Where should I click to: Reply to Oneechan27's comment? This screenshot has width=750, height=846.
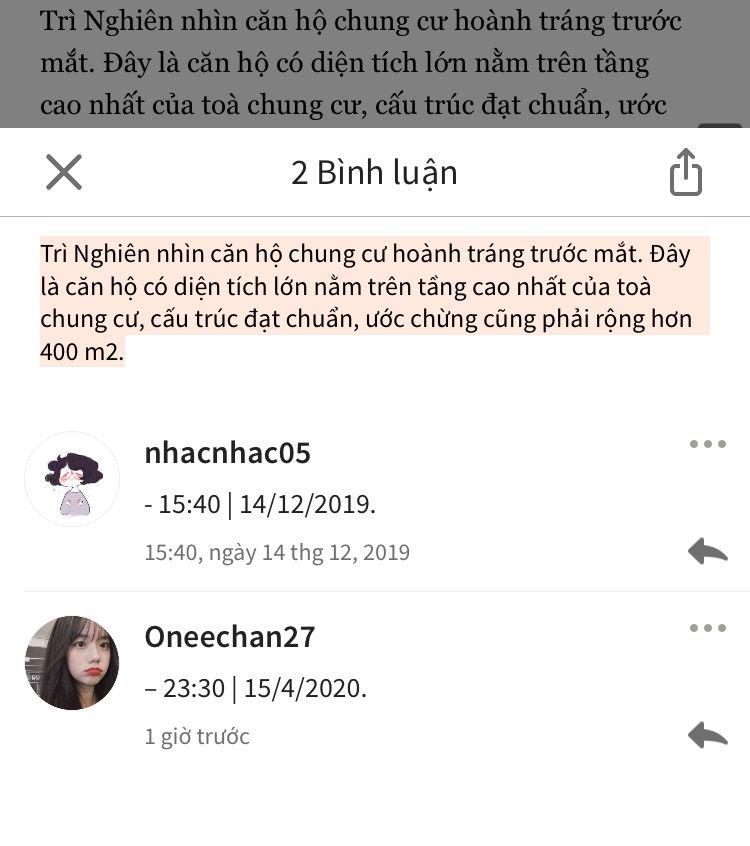coord(707,736)
